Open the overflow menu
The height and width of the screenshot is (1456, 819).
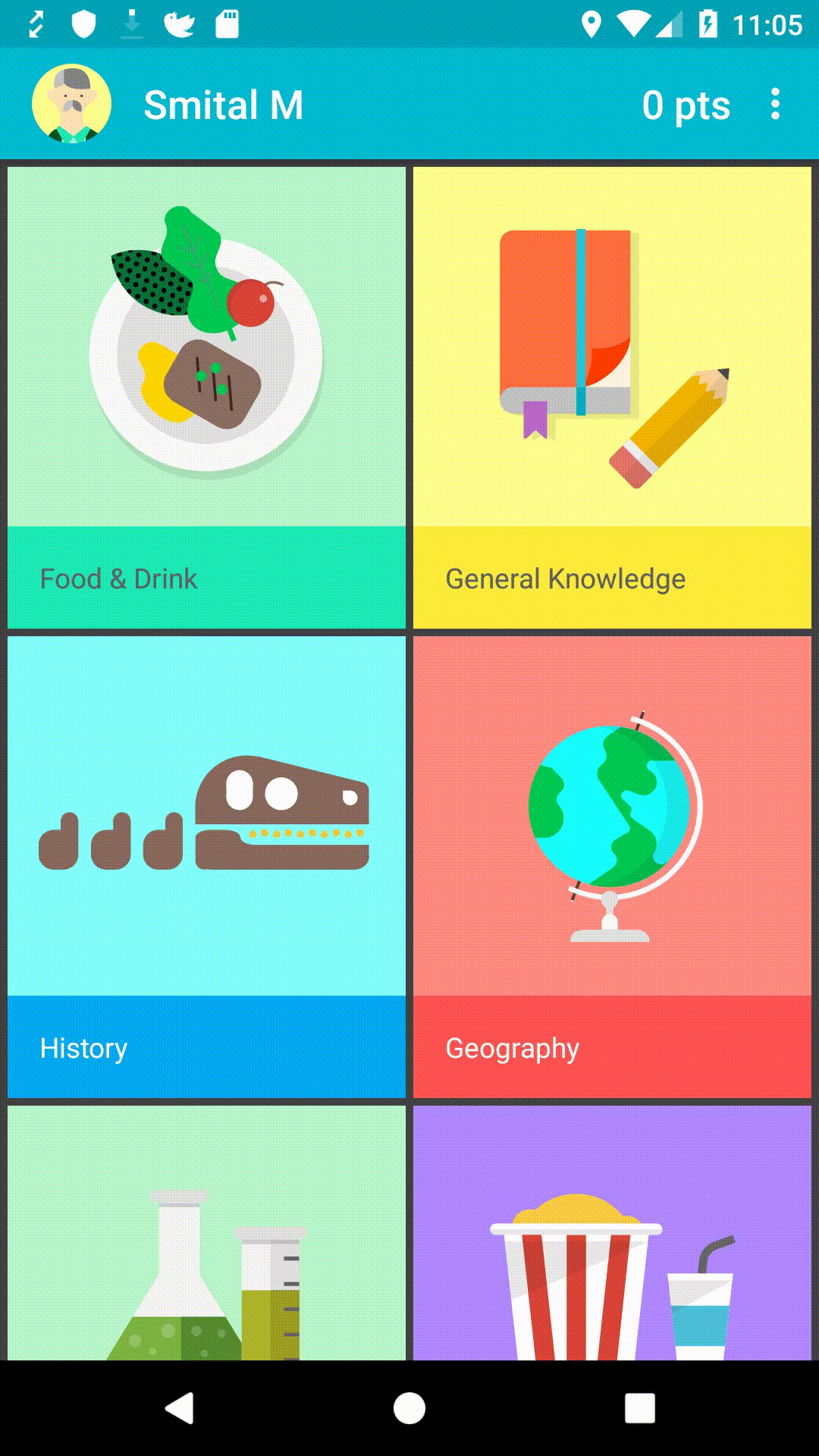[774, 104]
